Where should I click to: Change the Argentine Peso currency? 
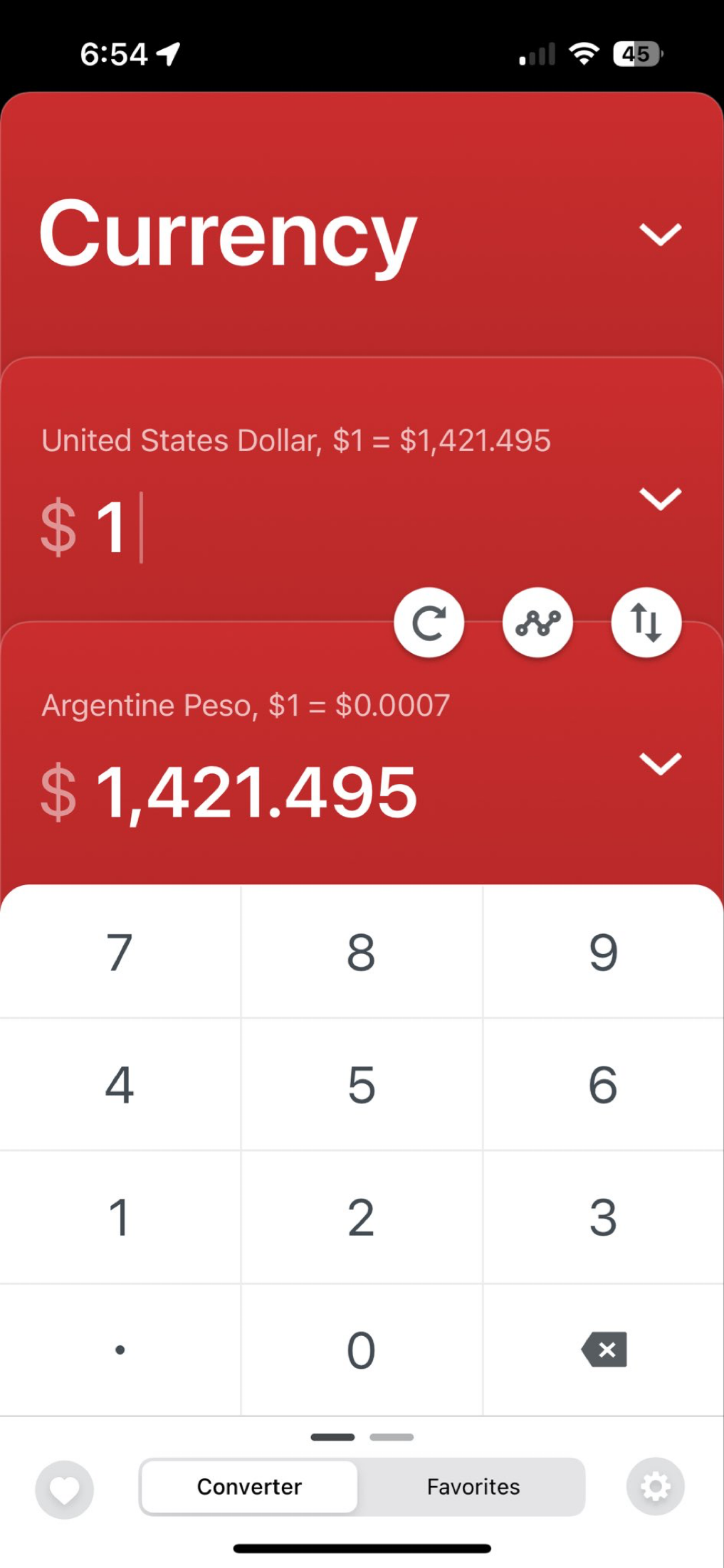(x=660, y=763)
